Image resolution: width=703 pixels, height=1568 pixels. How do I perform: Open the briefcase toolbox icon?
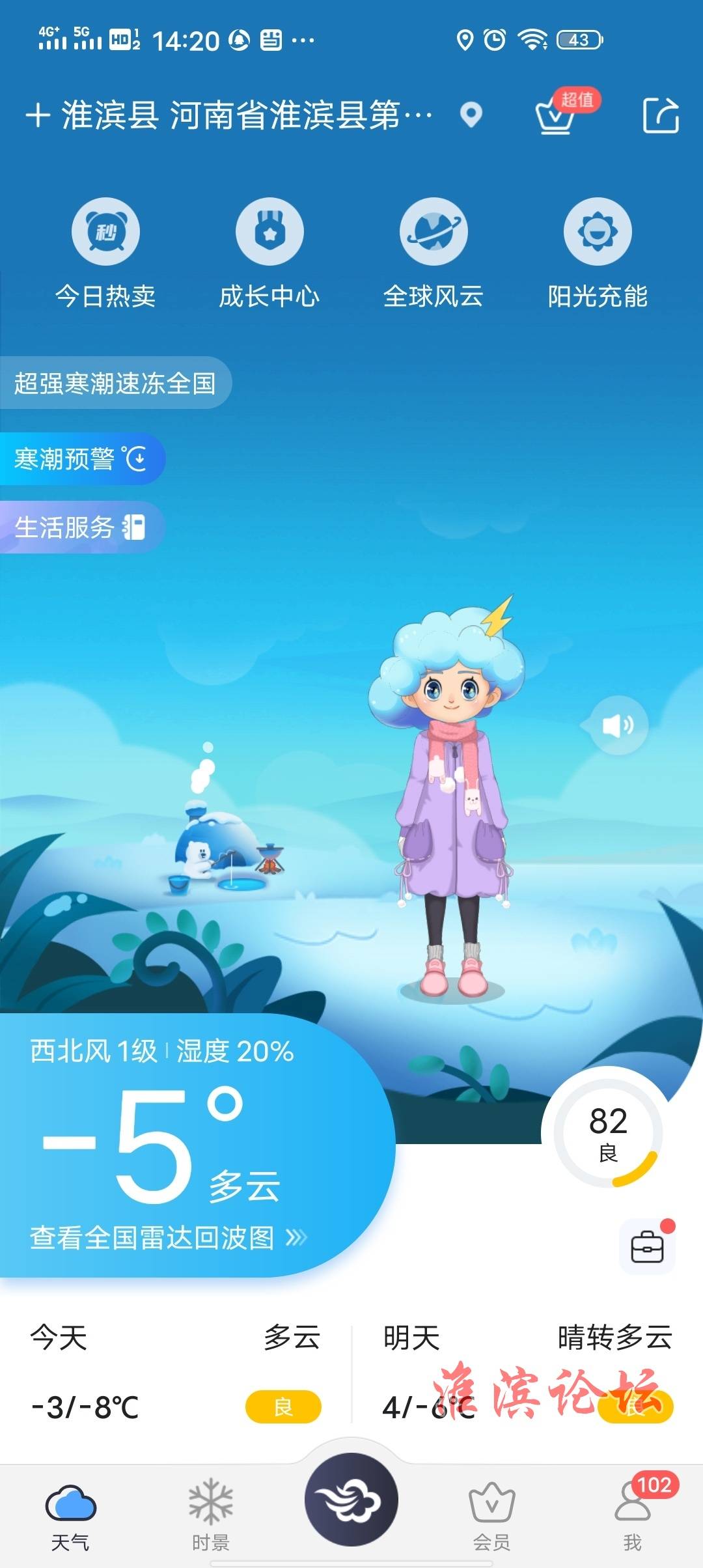point(647,1248)
